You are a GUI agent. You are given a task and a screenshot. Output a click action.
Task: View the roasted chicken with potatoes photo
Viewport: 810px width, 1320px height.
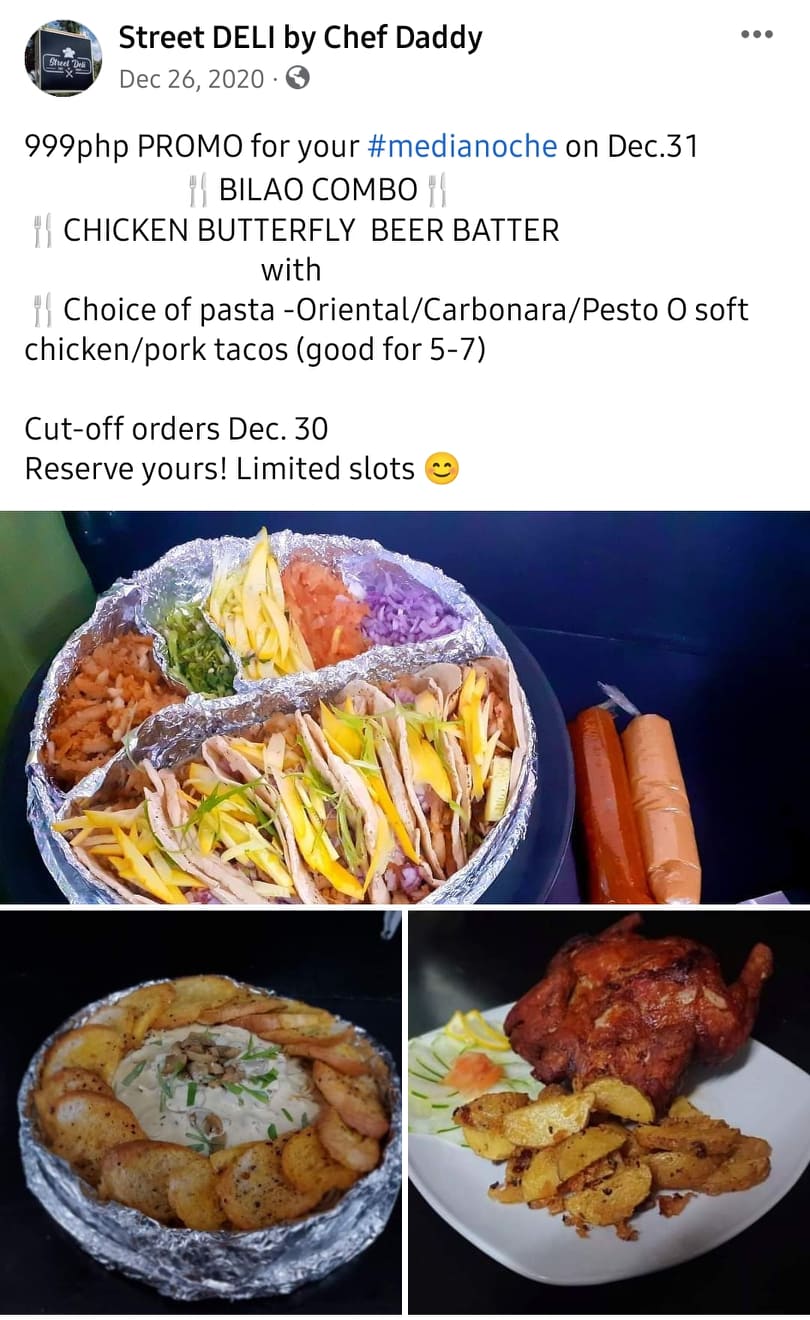coord(608,1110)
